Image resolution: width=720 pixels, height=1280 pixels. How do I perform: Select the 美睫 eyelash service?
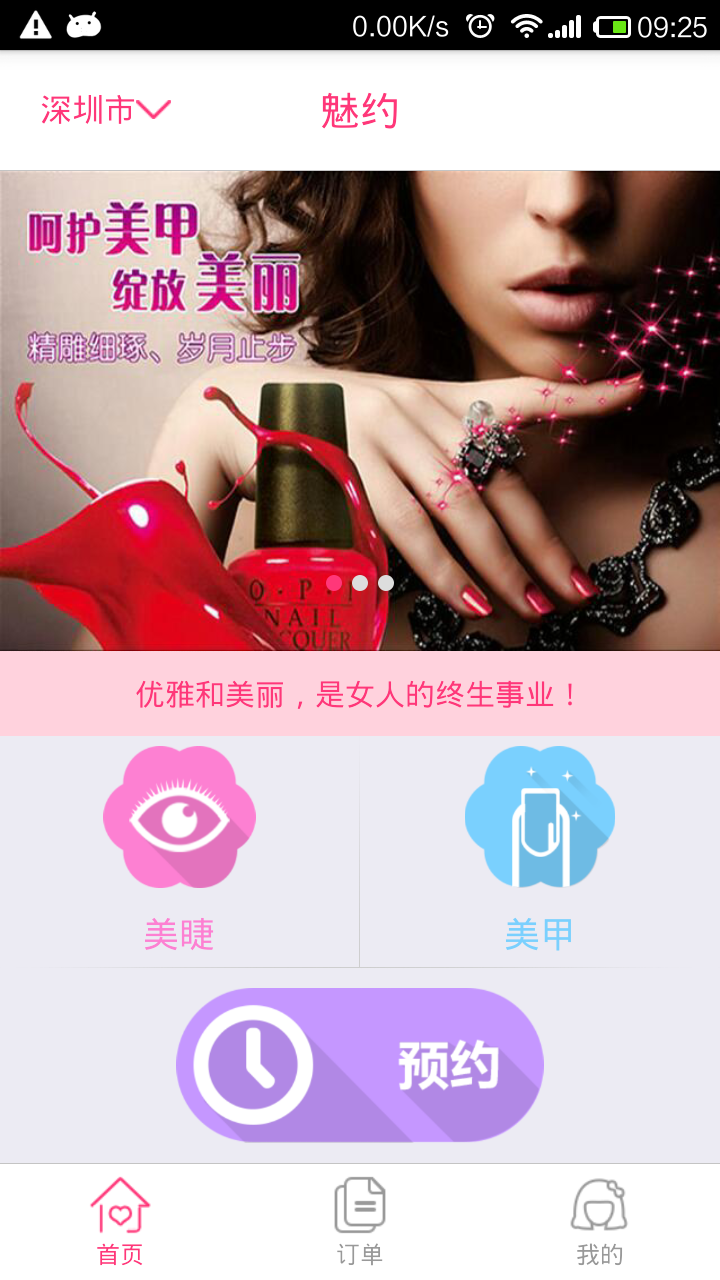pos(179,848)
